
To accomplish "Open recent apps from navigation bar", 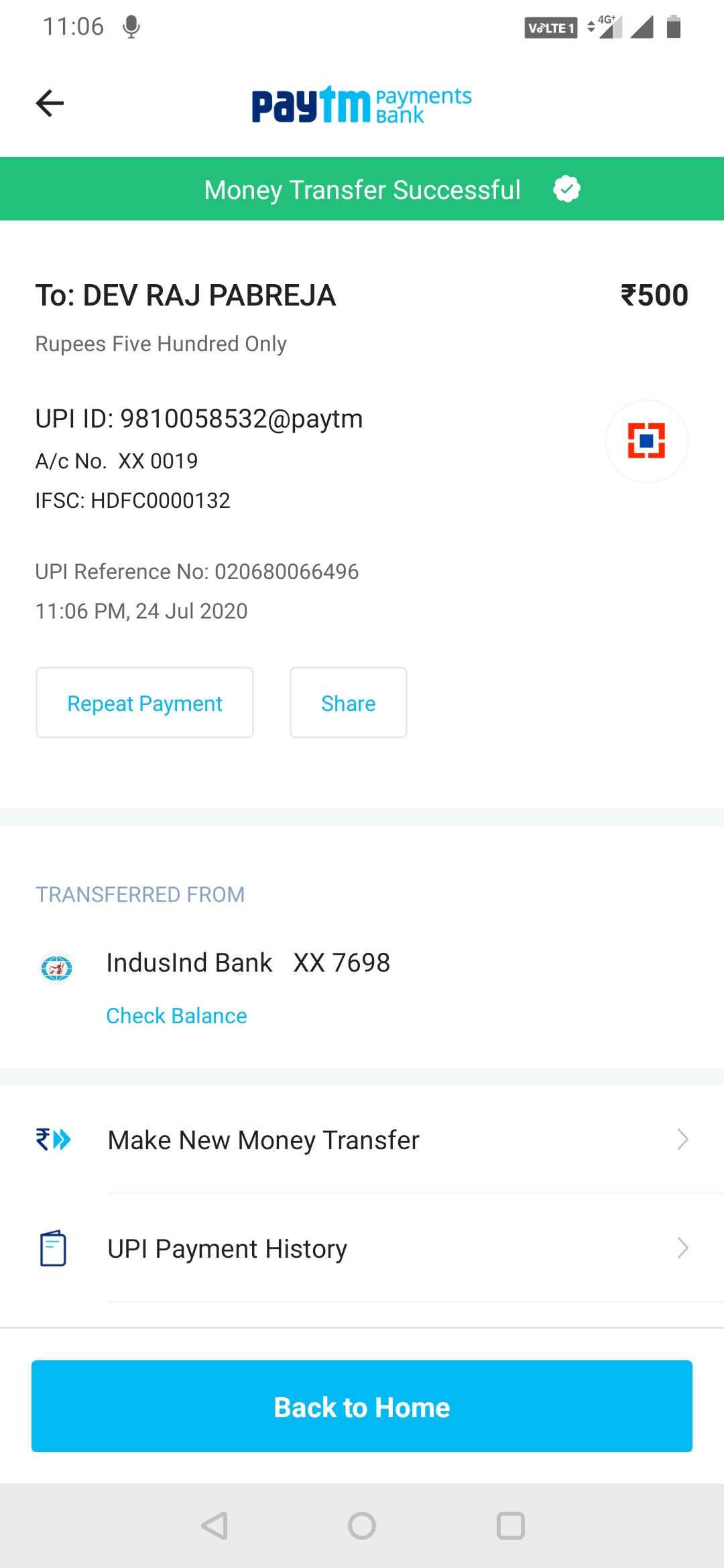I will (511, 1526).
